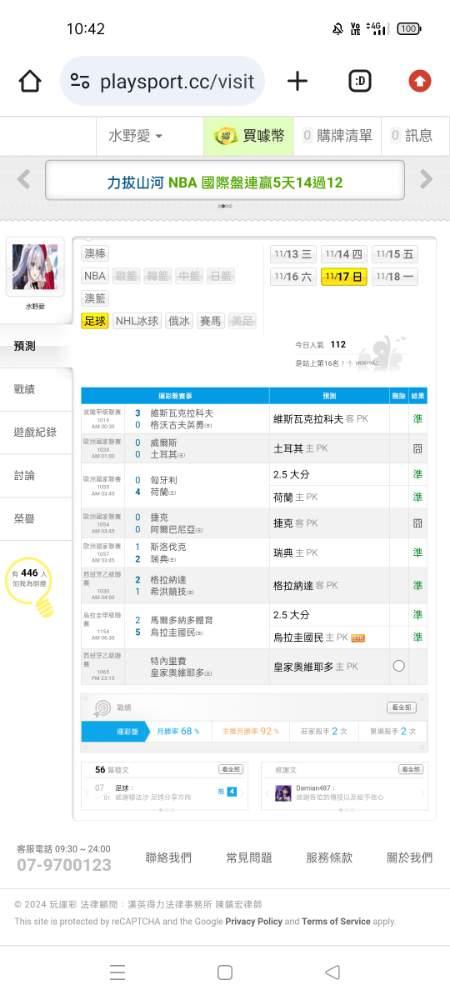Viewport: 450px width, 1000px height.
Task: Open the 力拔山河 NBA banner
Action: click(x=224, y=182)
